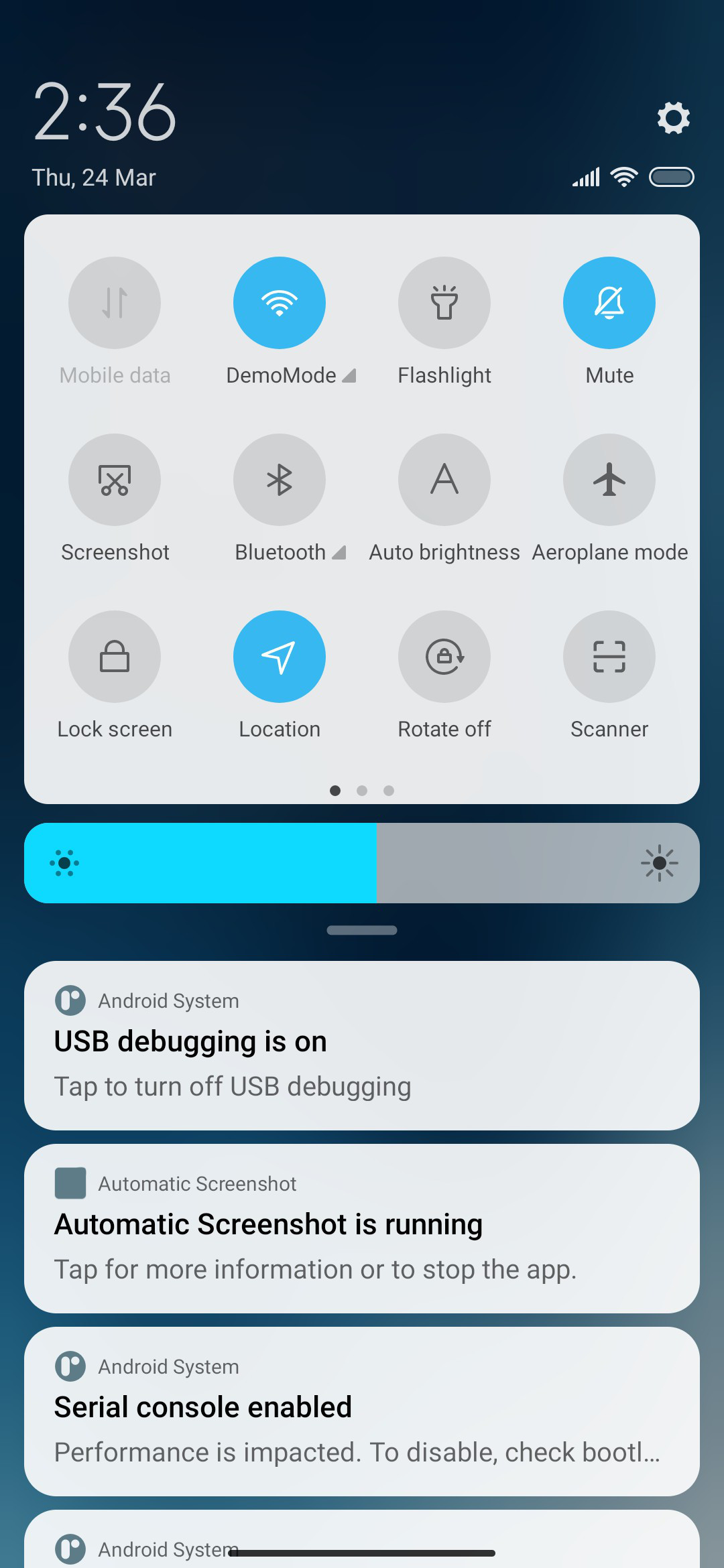
Task: Tap the Lock screen tile
Action: pyautogui.click(x=115, y=657)
